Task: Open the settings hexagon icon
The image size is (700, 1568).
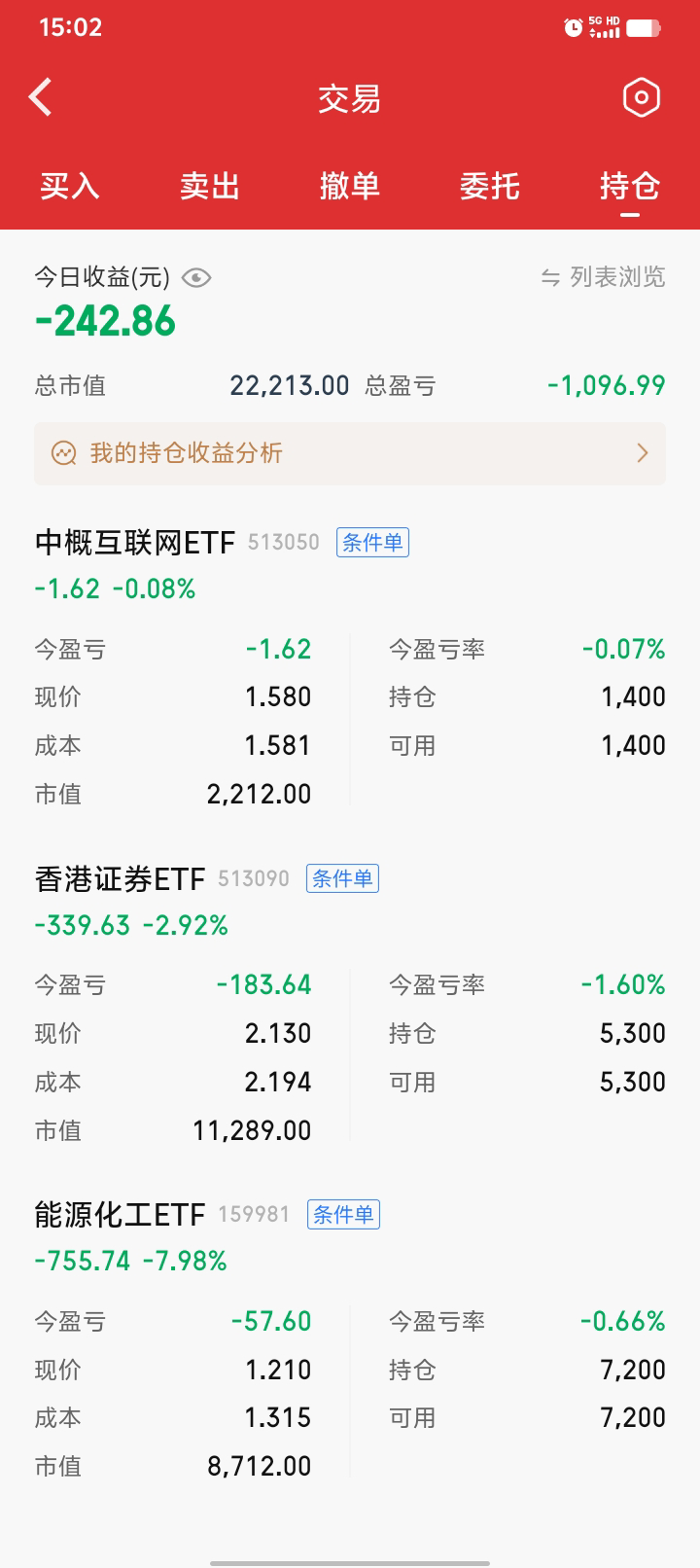Action: coord(641,97)
